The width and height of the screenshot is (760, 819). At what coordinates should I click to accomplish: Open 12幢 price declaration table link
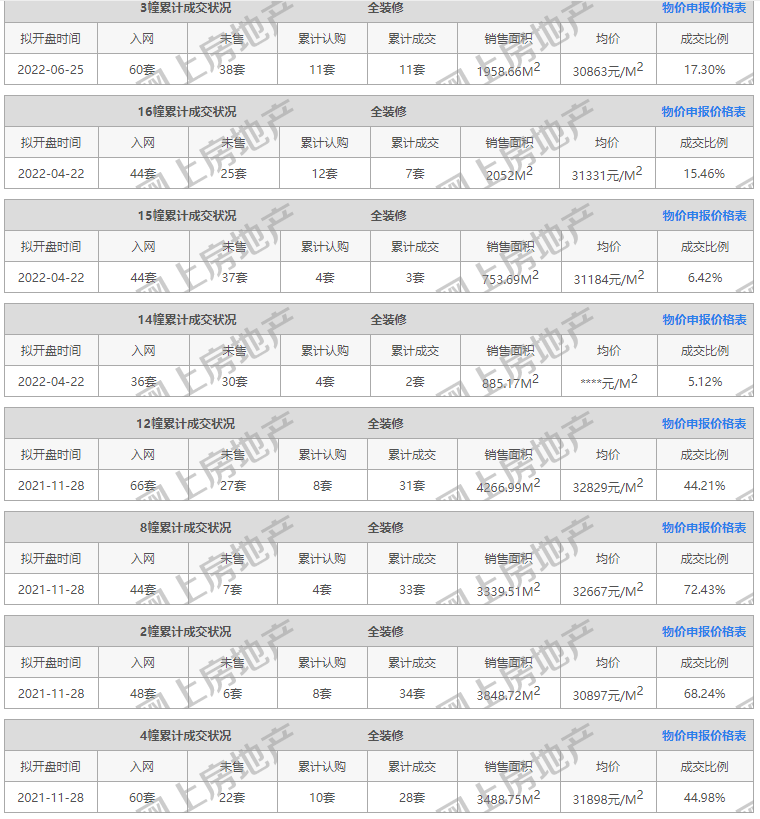coord(703,424)
